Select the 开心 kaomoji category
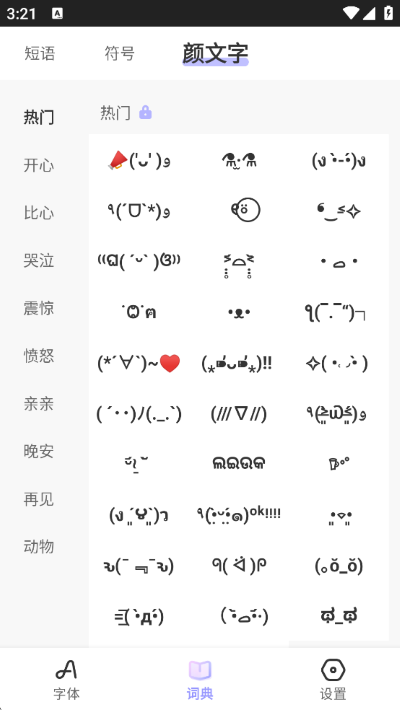This screenshot has height=710, width=400. click(x=39, y=165)
